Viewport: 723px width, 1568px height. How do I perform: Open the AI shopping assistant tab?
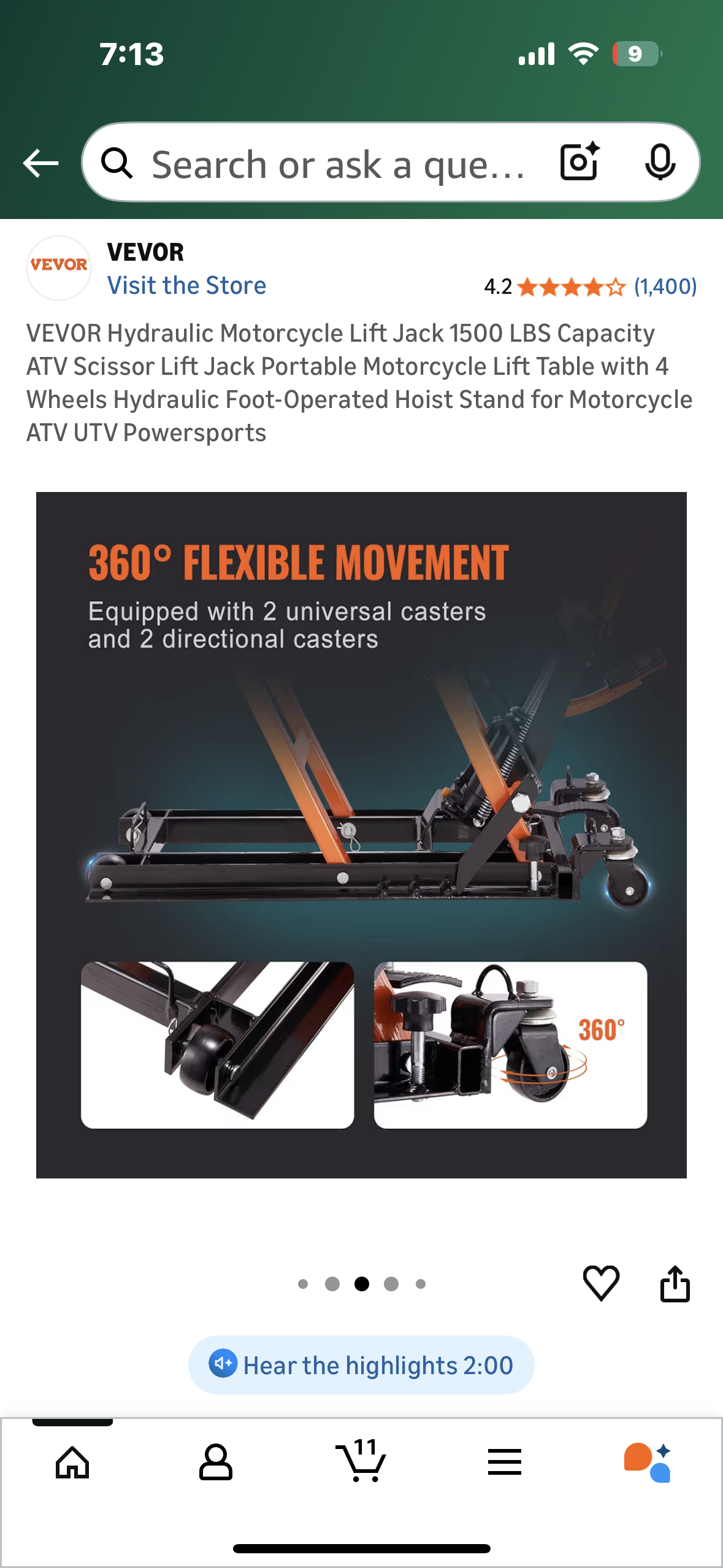(648, 1462)
